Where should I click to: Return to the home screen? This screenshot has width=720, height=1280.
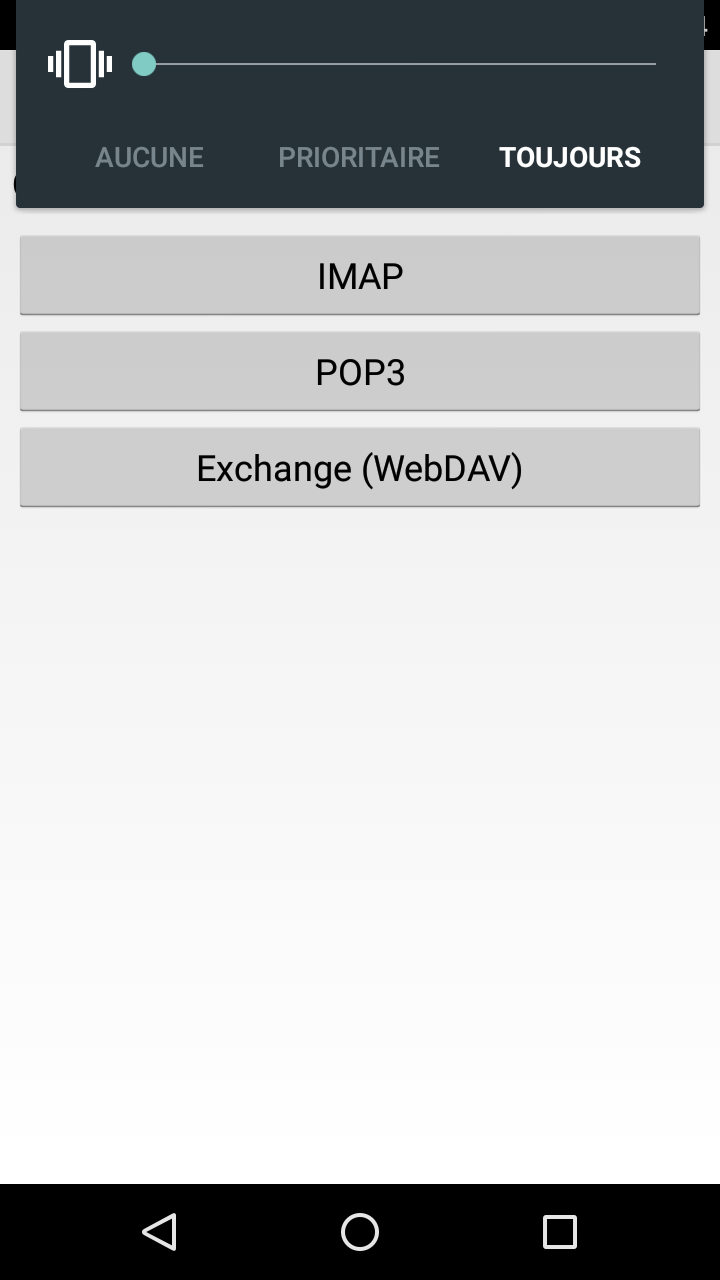click(360, 1232)
